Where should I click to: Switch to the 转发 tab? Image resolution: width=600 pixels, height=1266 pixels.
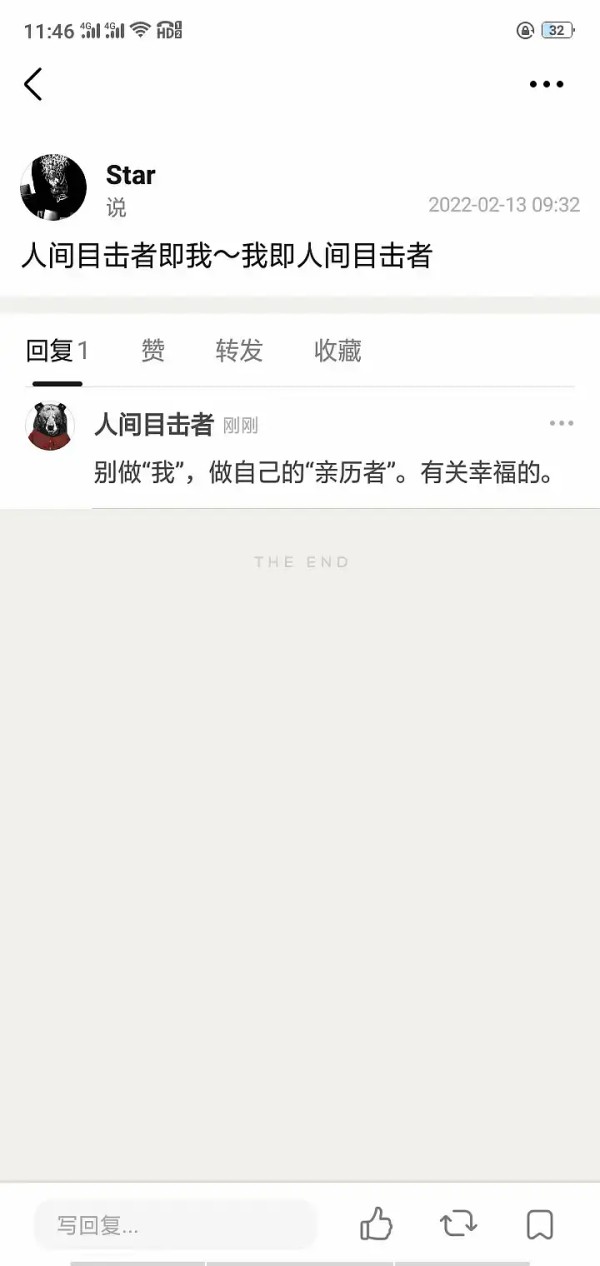click(x=239, y=351)
